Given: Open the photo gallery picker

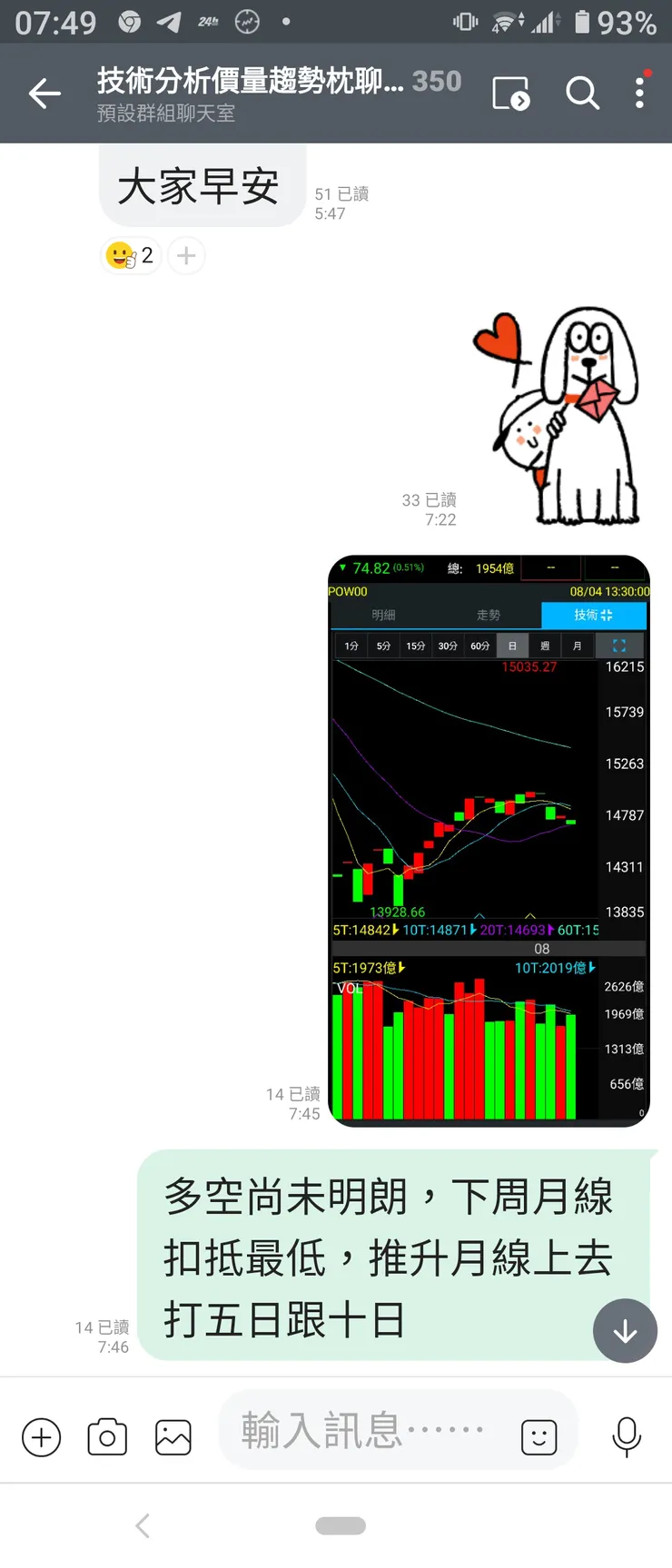Looking at the screenshot, I should (x=173, y=1437).
